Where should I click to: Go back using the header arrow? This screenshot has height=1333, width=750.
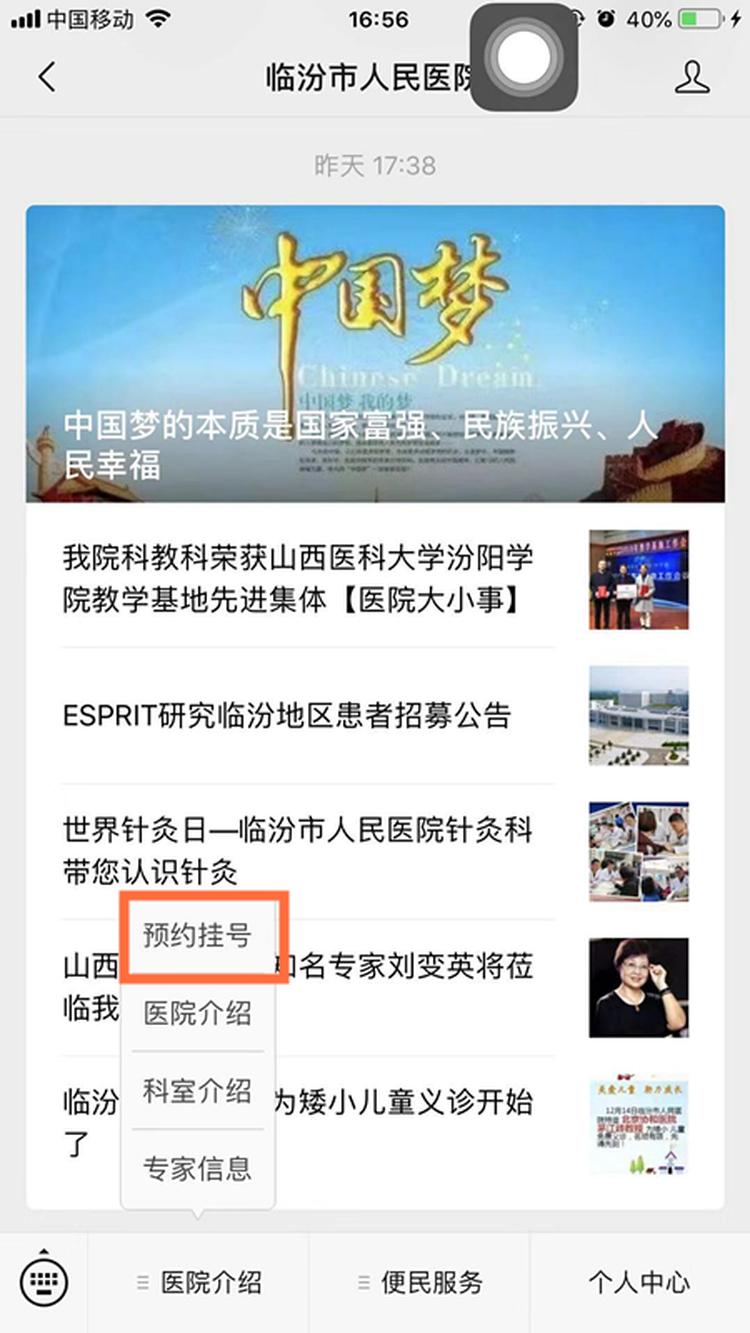[46, 78]
